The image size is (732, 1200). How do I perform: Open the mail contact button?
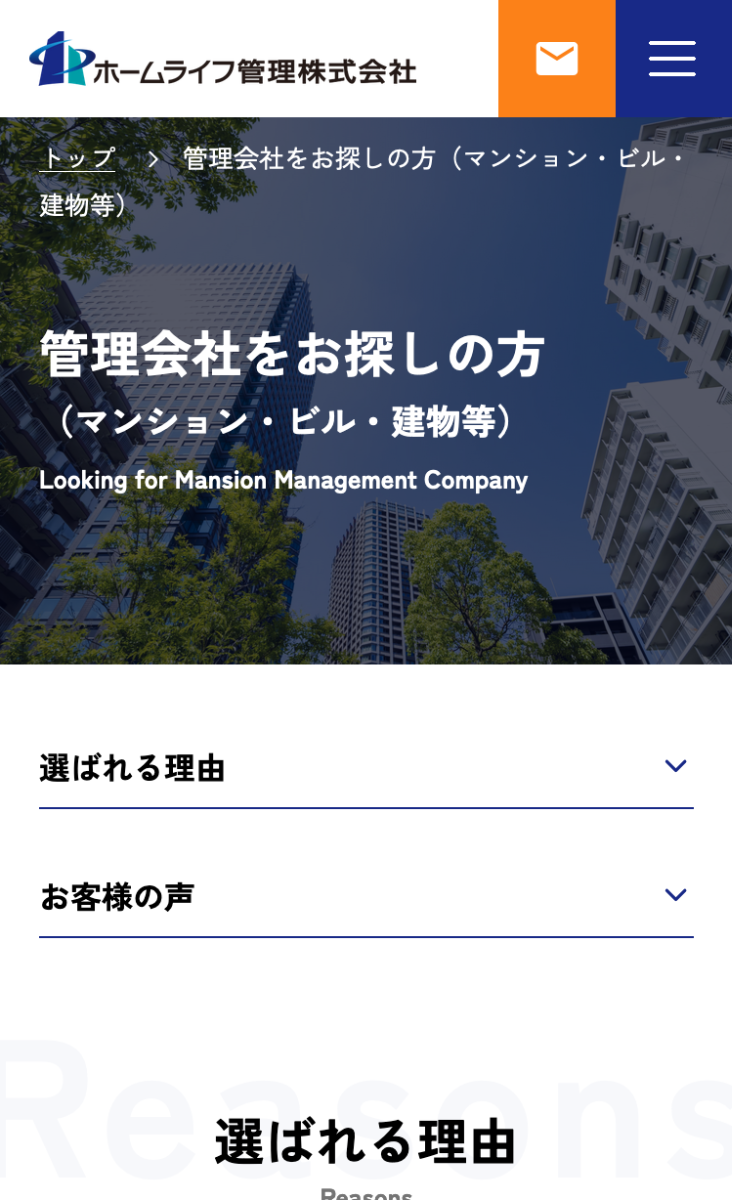click(556, 58)
